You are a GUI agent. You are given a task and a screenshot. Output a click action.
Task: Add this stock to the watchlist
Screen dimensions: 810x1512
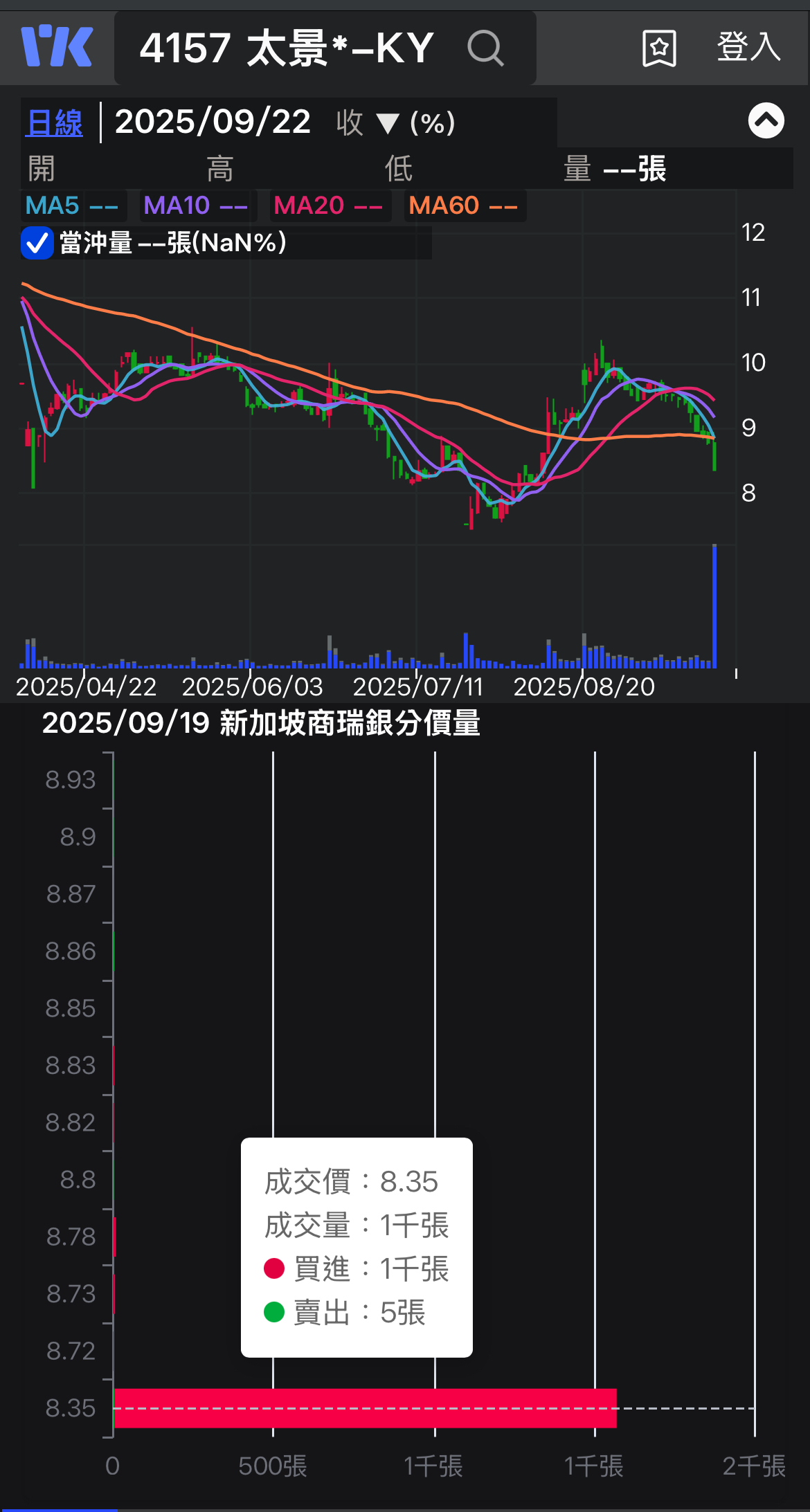(x=658, y=48)
